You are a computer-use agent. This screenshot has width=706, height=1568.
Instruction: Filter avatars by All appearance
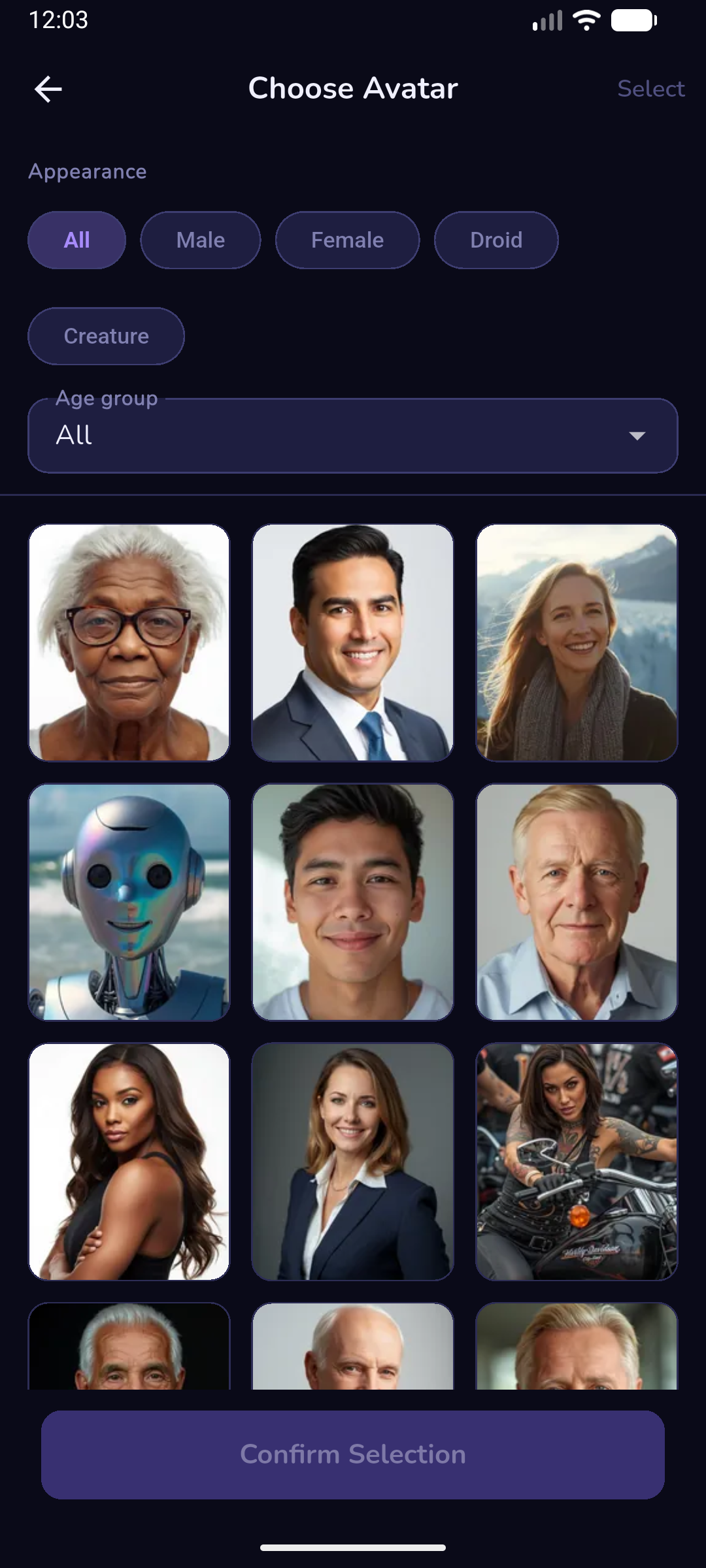[x=76, y=240]
